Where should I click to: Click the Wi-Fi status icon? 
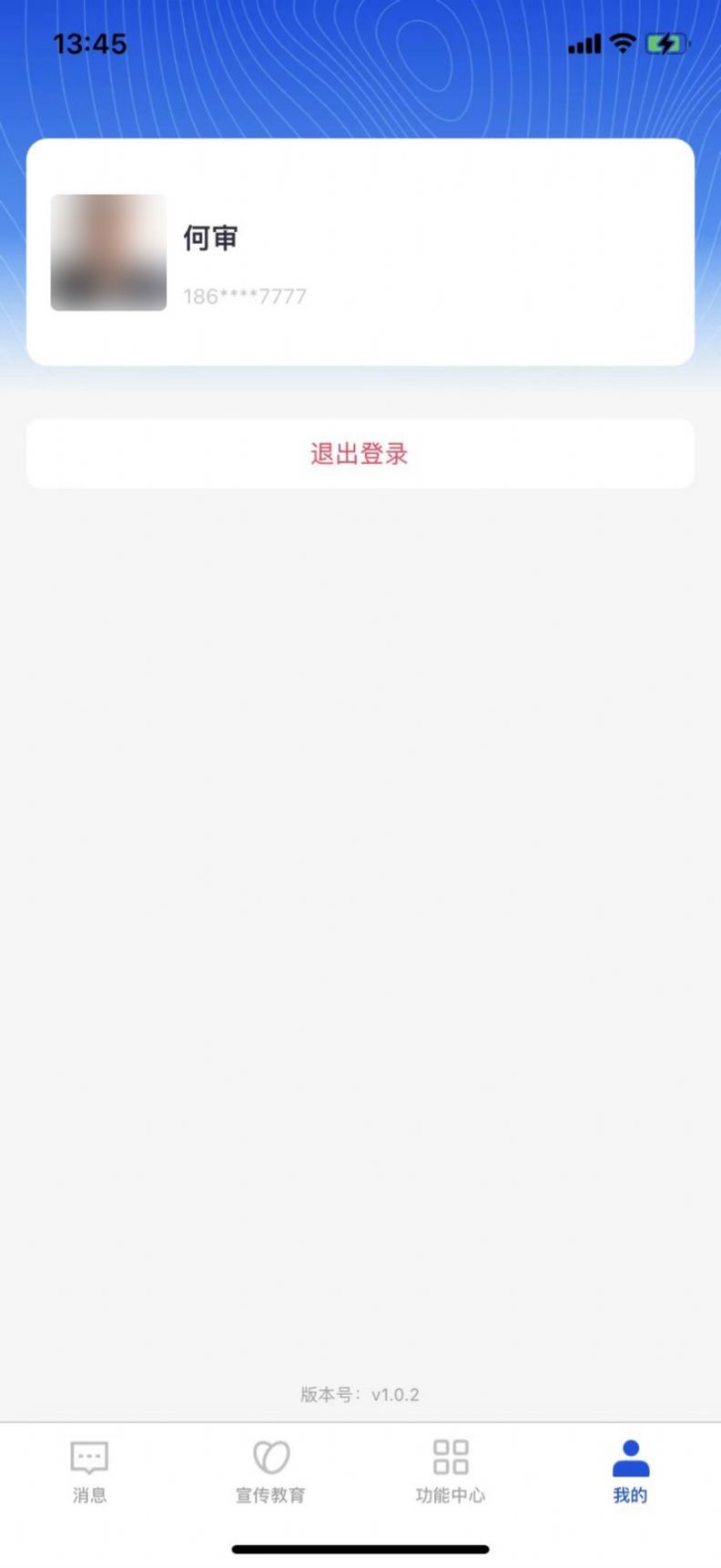(x=622, y=42)
